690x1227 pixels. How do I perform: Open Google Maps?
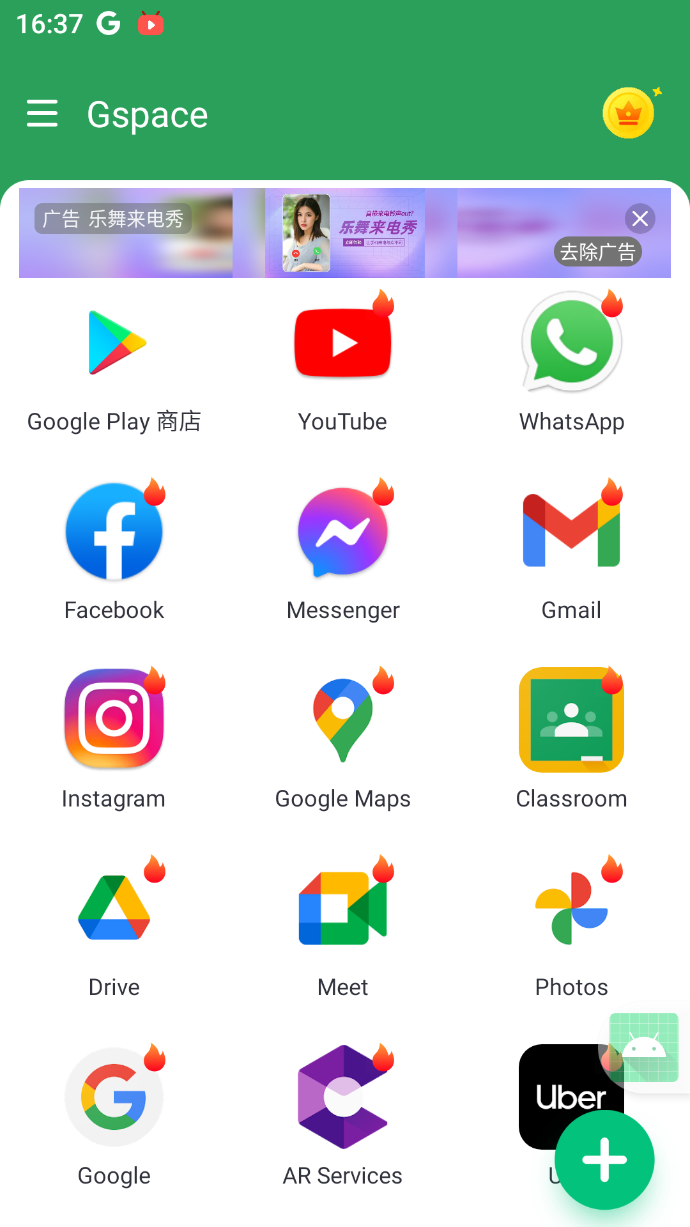point(343,720)
